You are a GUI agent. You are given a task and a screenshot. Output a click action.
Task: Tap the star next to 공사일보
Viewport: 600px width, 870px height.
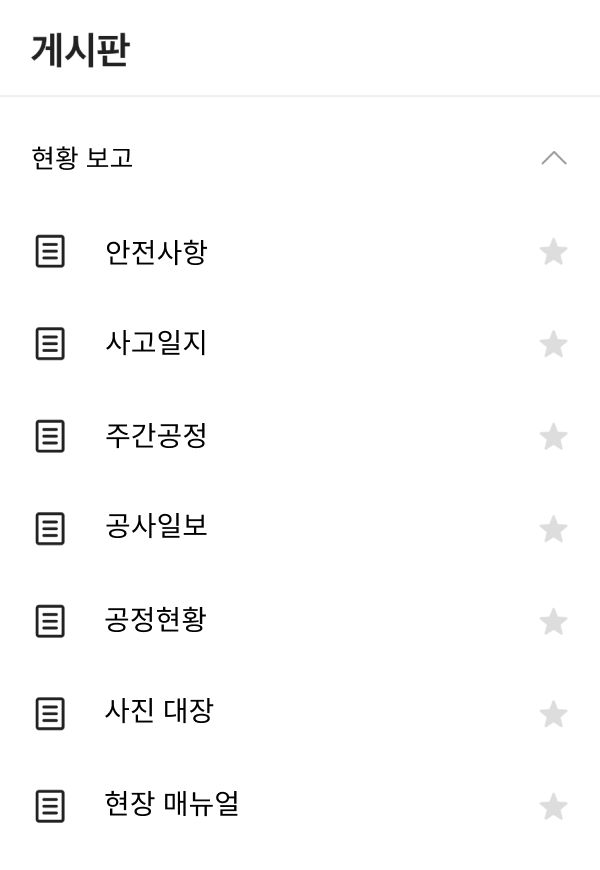(553, 529)
